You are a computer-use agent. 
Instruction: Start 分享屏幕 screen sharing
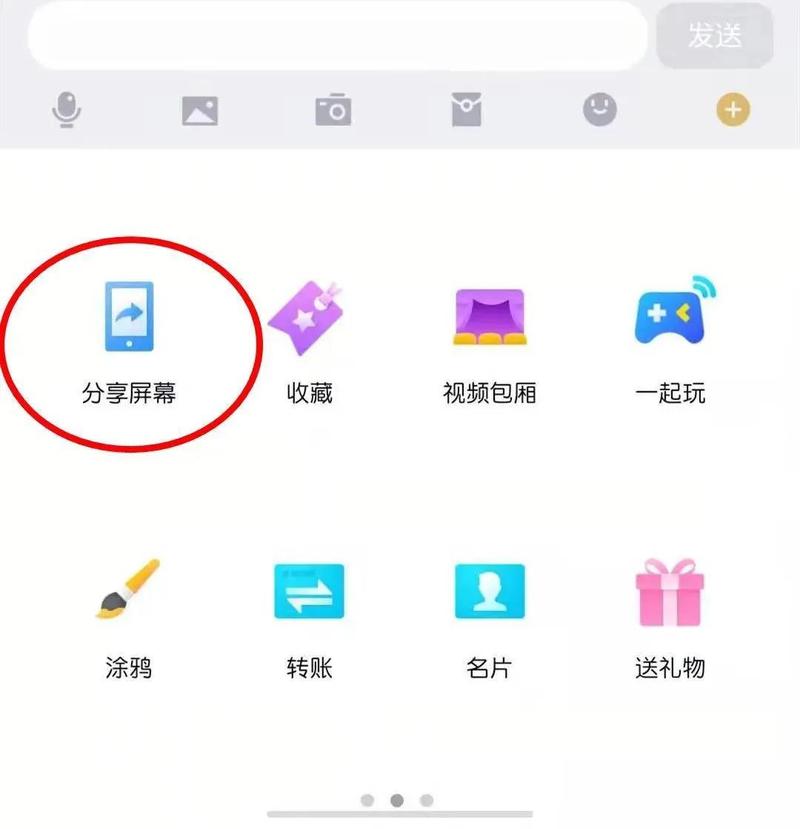tap(129, 340)
